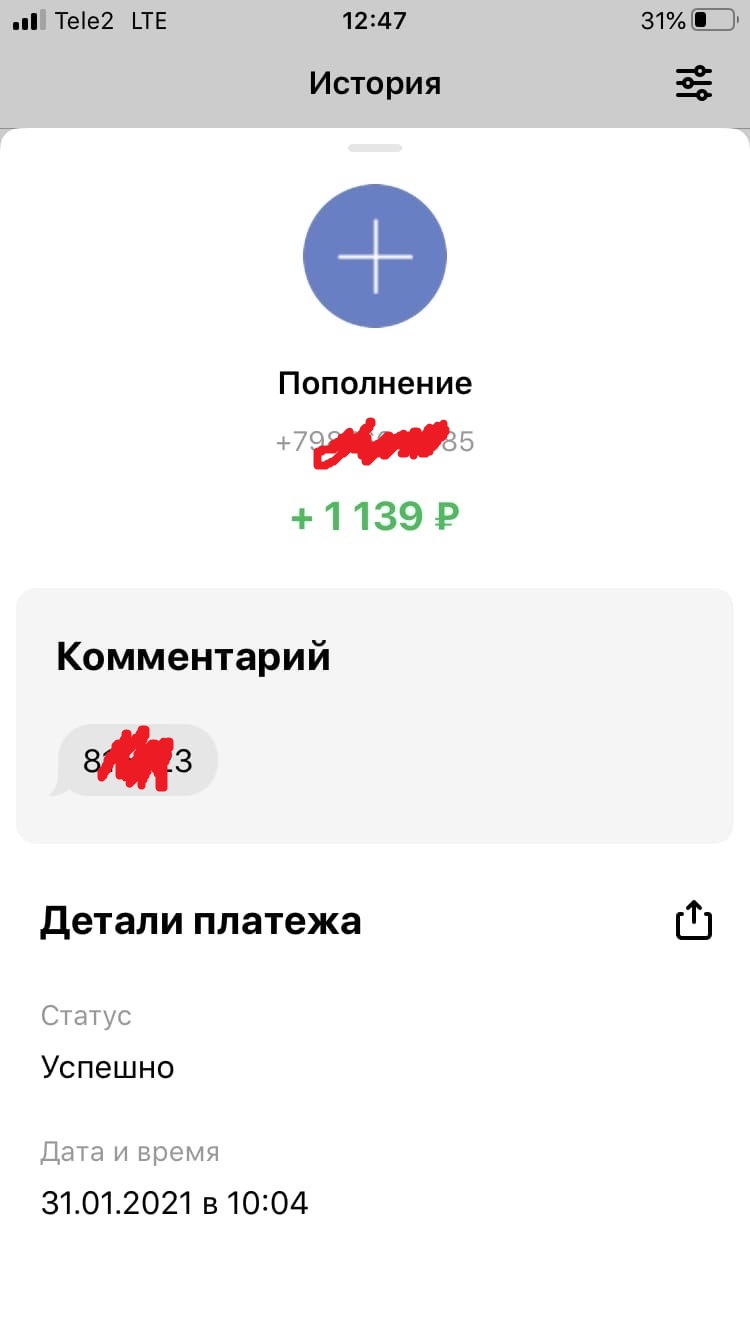Image resolution: width=750 pixels, height=1334 pixels.
Task: Open the history filter settings icon
Action: pos(693,83)
